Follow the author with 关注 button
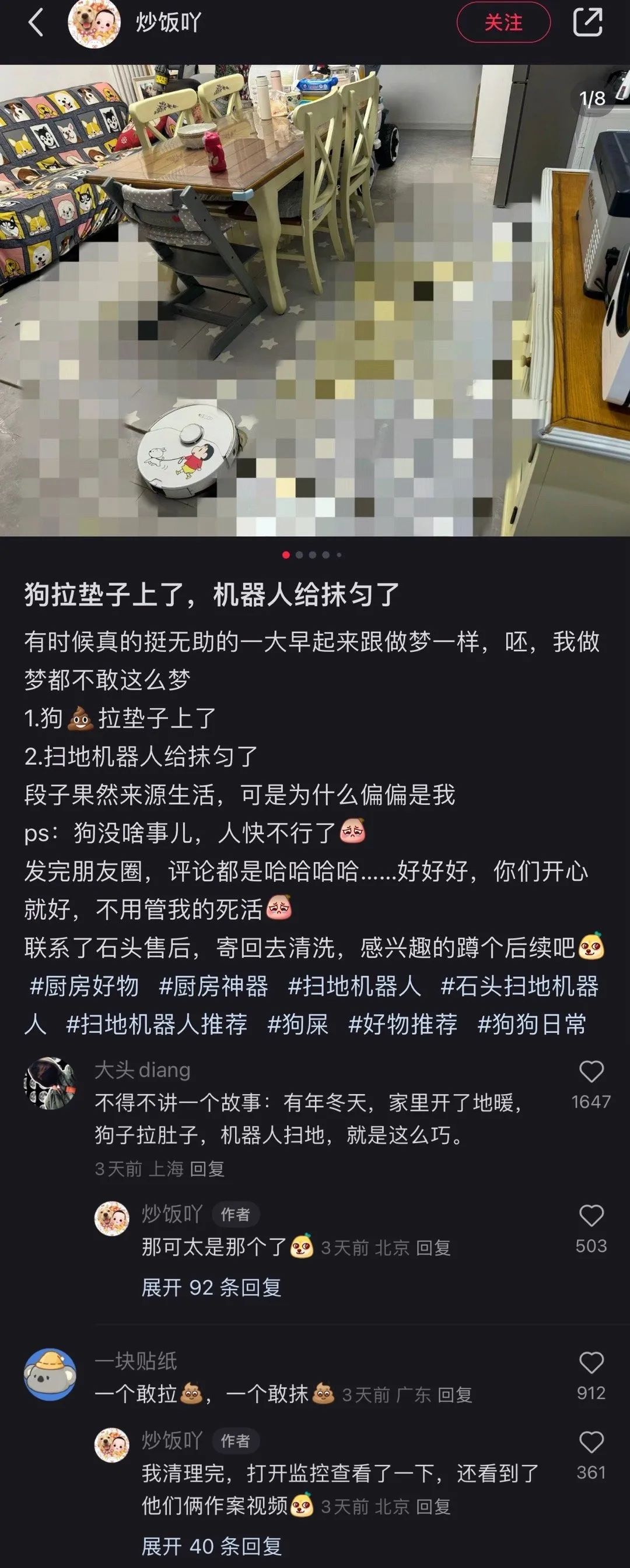The image size is (630, 1568). coord(503,23)
